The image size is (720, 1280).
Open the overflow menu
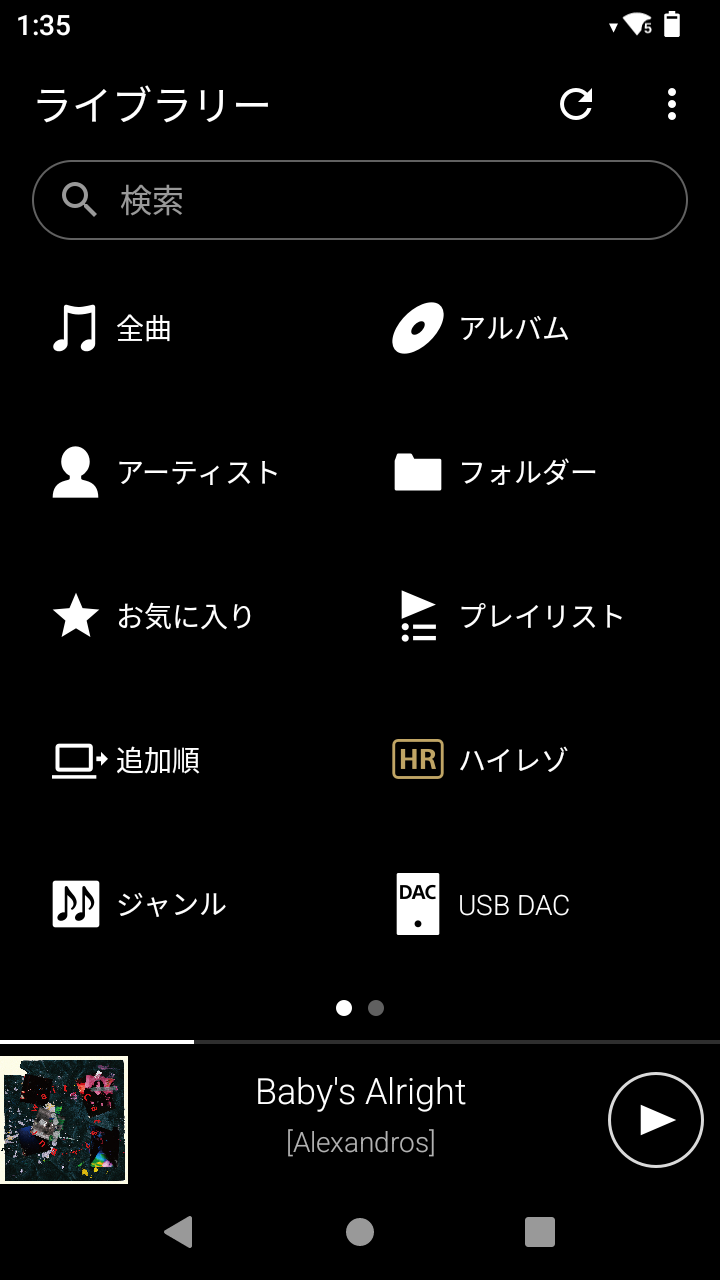tap(671, 104)
